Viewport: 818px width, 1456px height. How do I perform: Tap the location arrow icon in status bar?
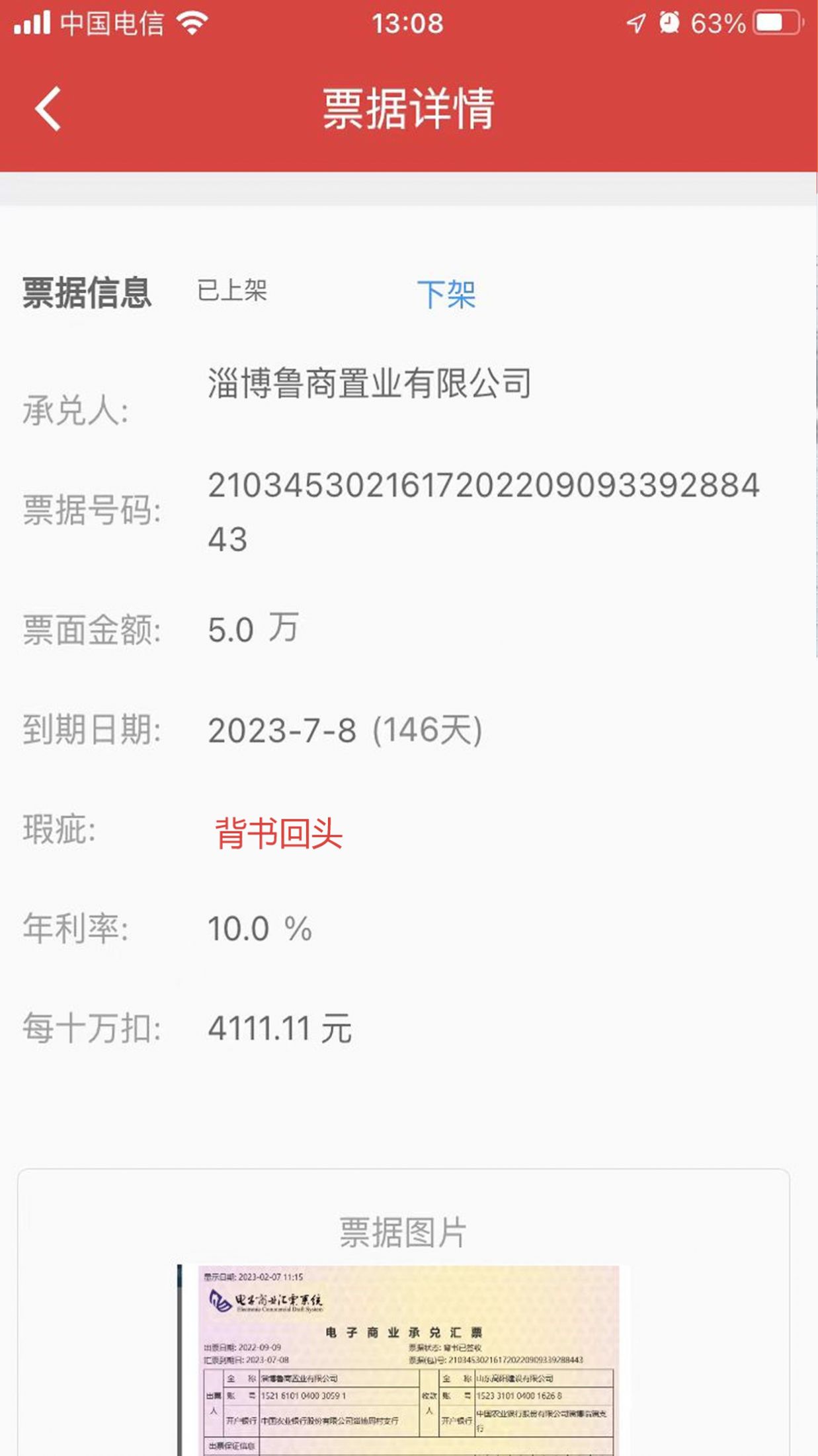[x=636, y=21]
